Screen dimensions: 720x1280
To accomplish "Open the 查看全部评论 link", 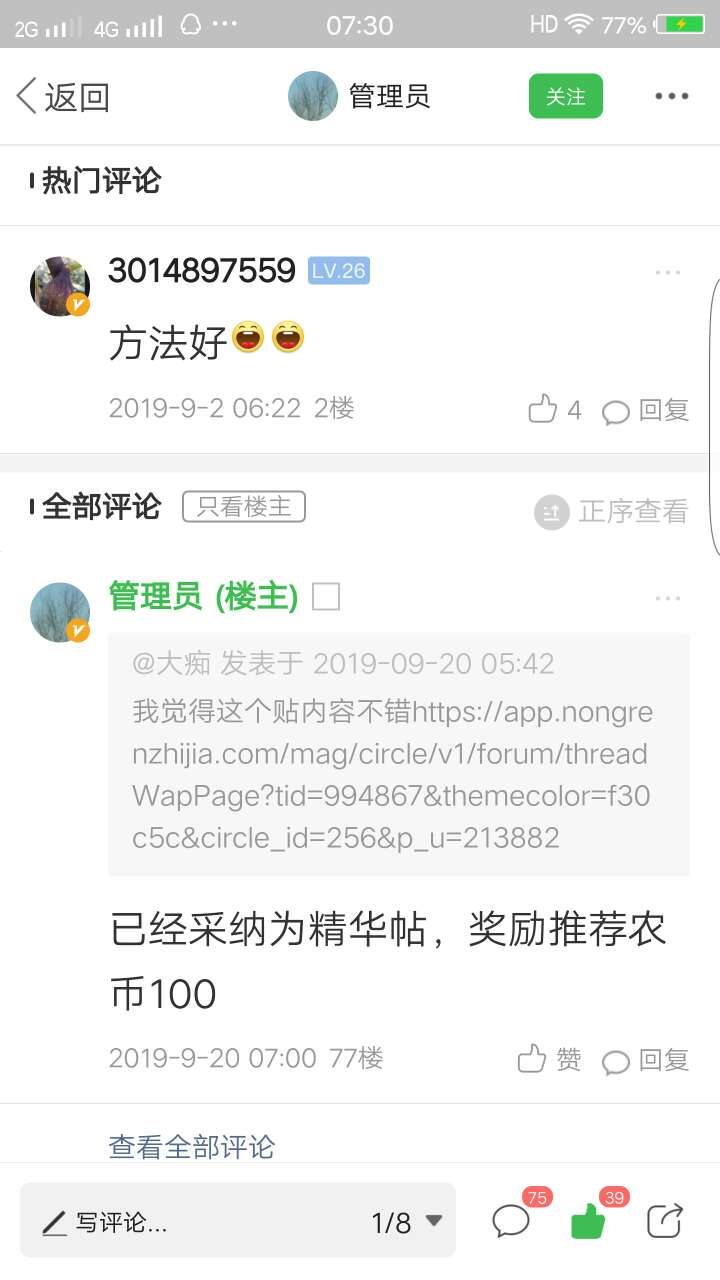I will pos(191,1146).
